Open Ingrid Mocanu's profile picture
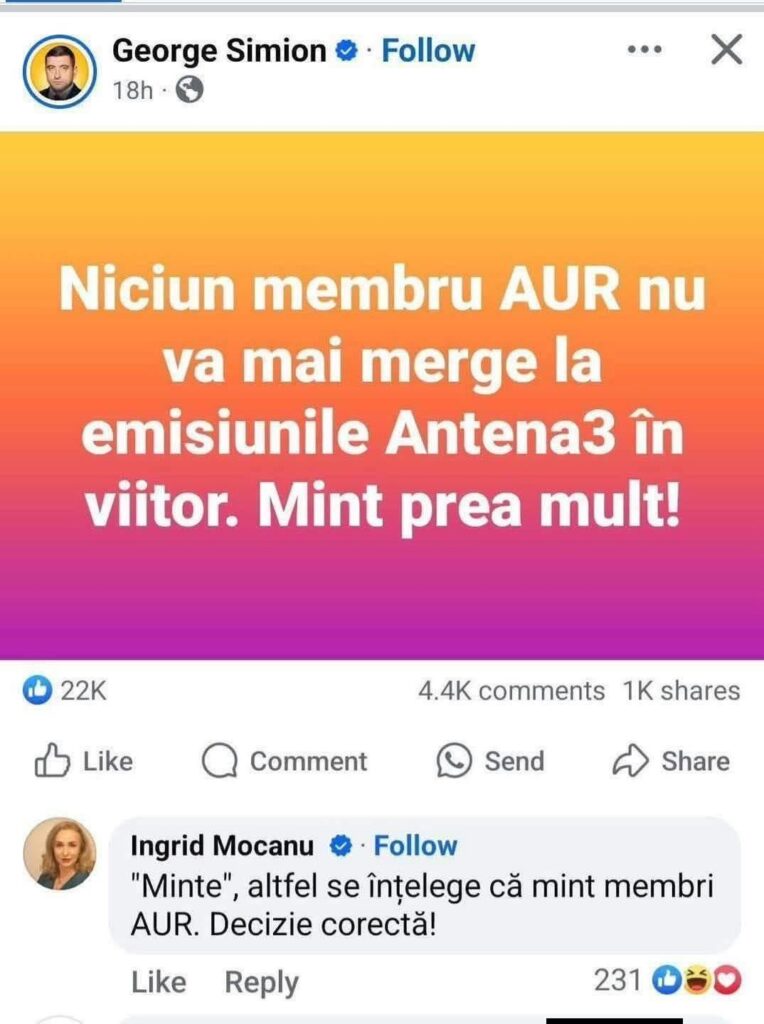764x1024 pixels. [66, 853]
